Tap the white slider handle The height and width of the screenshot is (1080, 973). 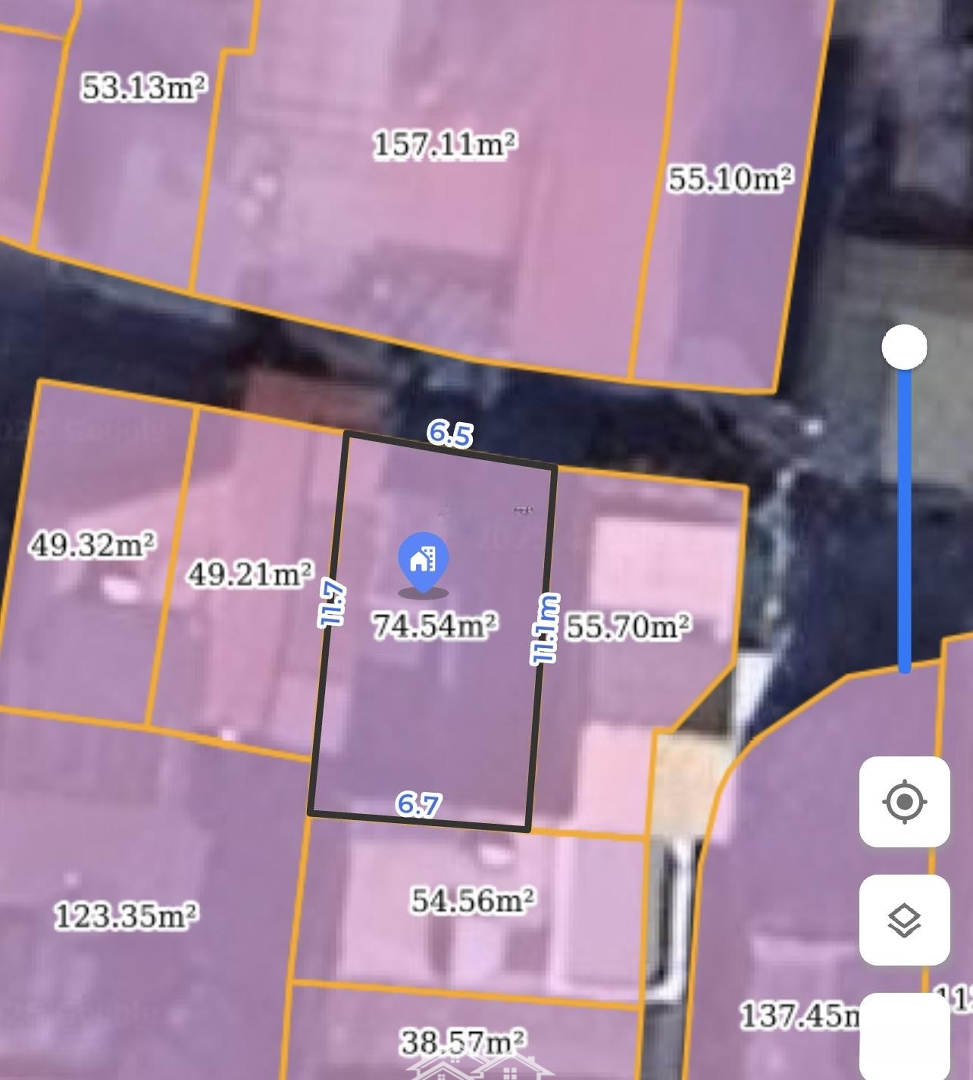904,347
